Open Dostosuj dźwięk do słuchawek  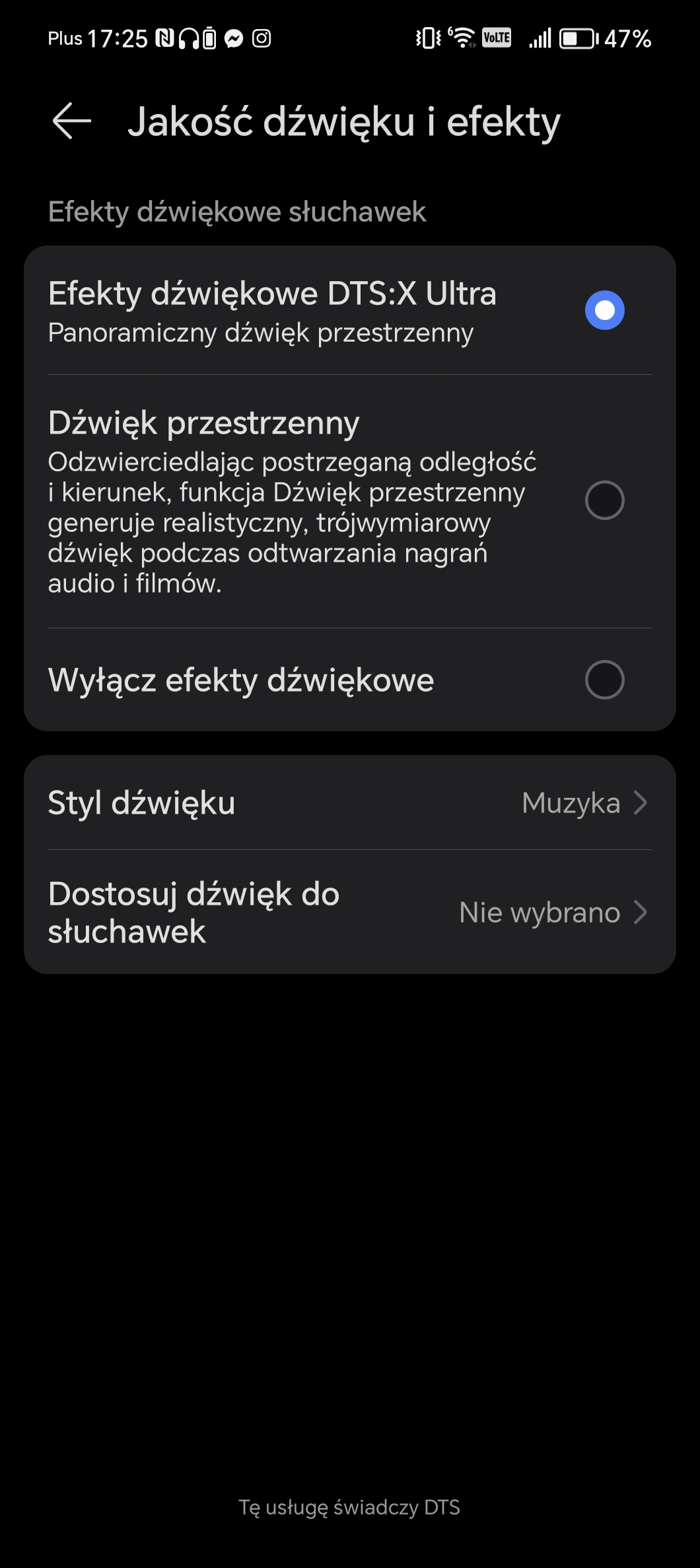pos(350,913)
